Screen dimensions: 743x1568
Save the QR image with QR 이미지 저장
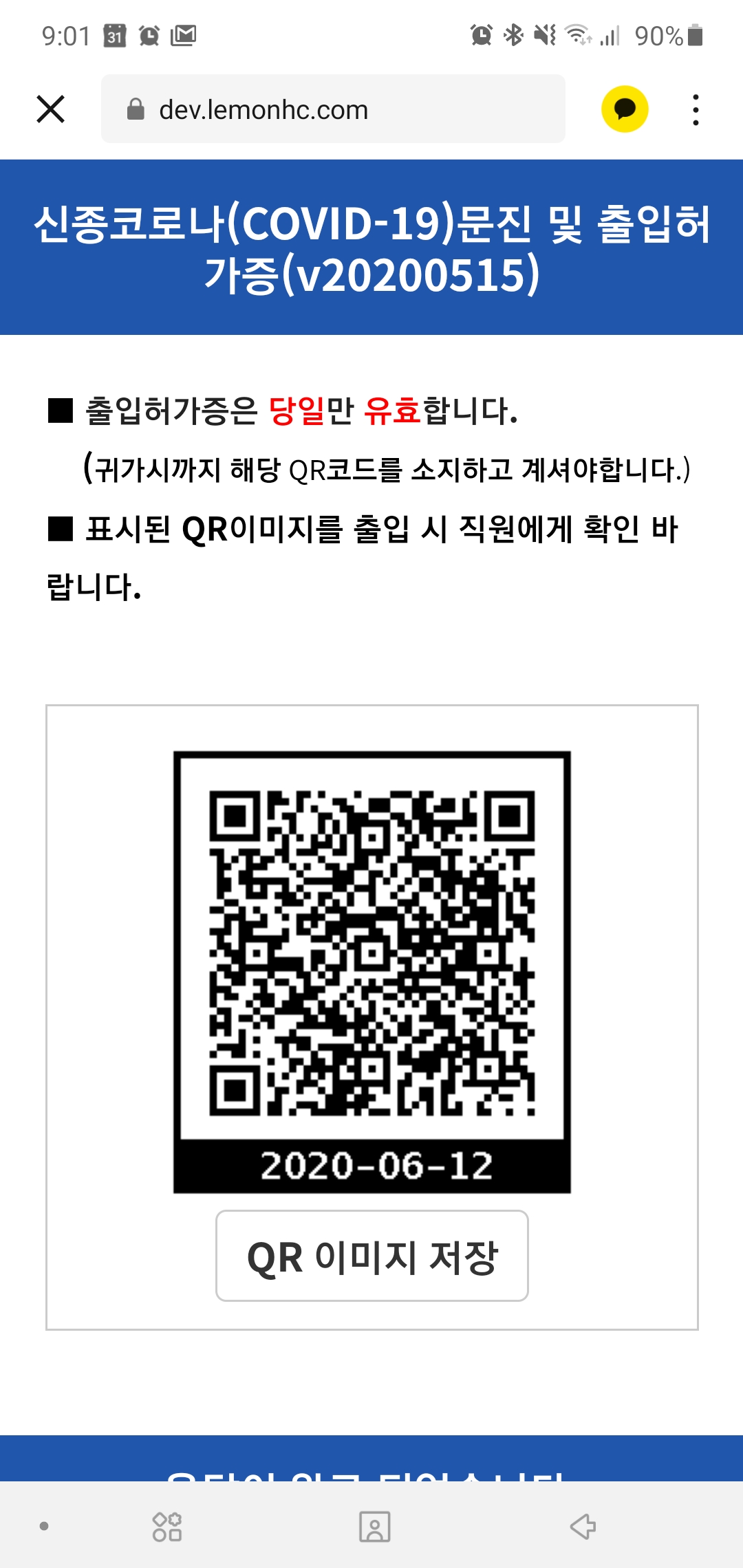371,1256
